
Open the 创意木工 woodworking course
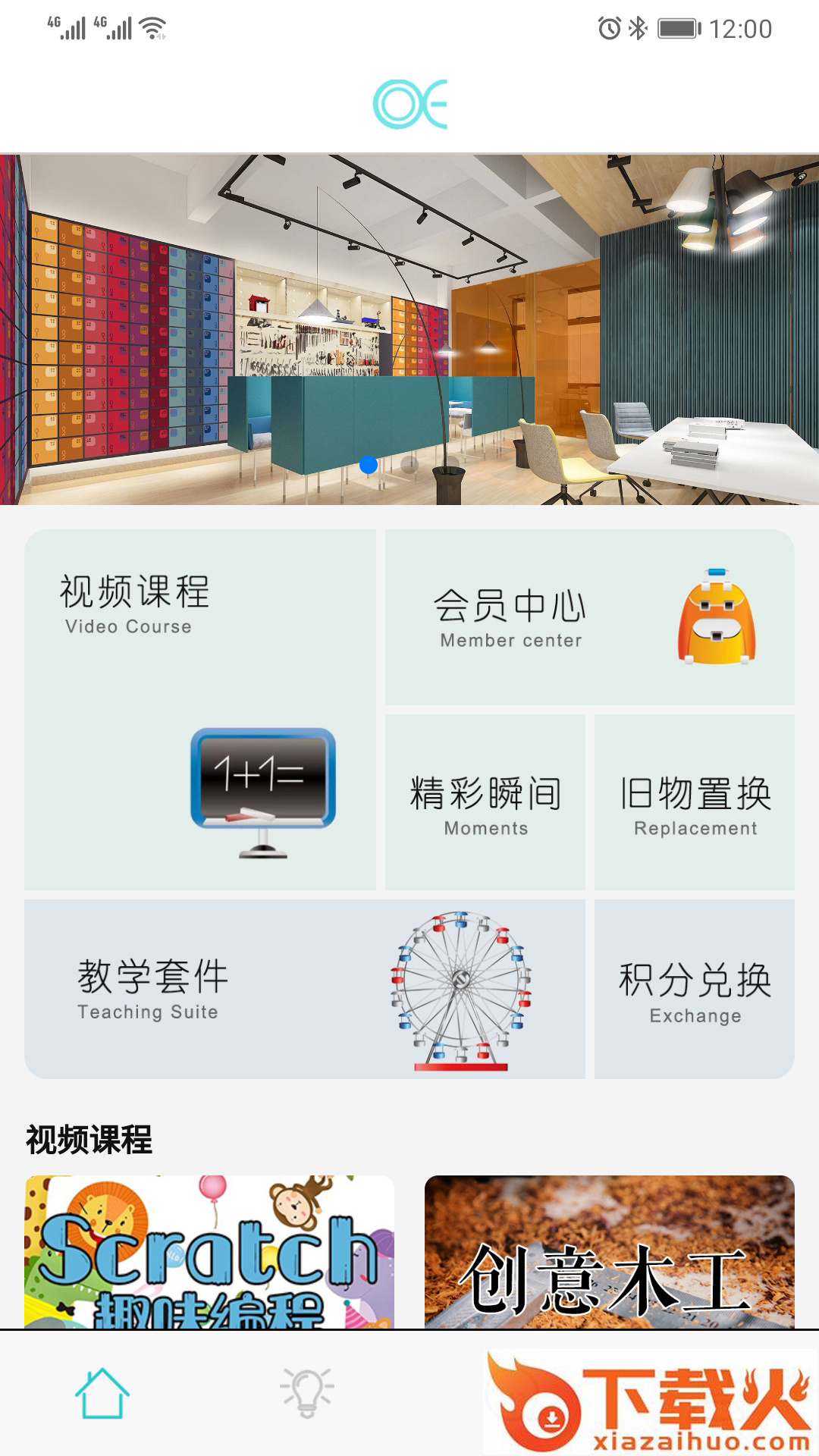(x=610, y=1251)
